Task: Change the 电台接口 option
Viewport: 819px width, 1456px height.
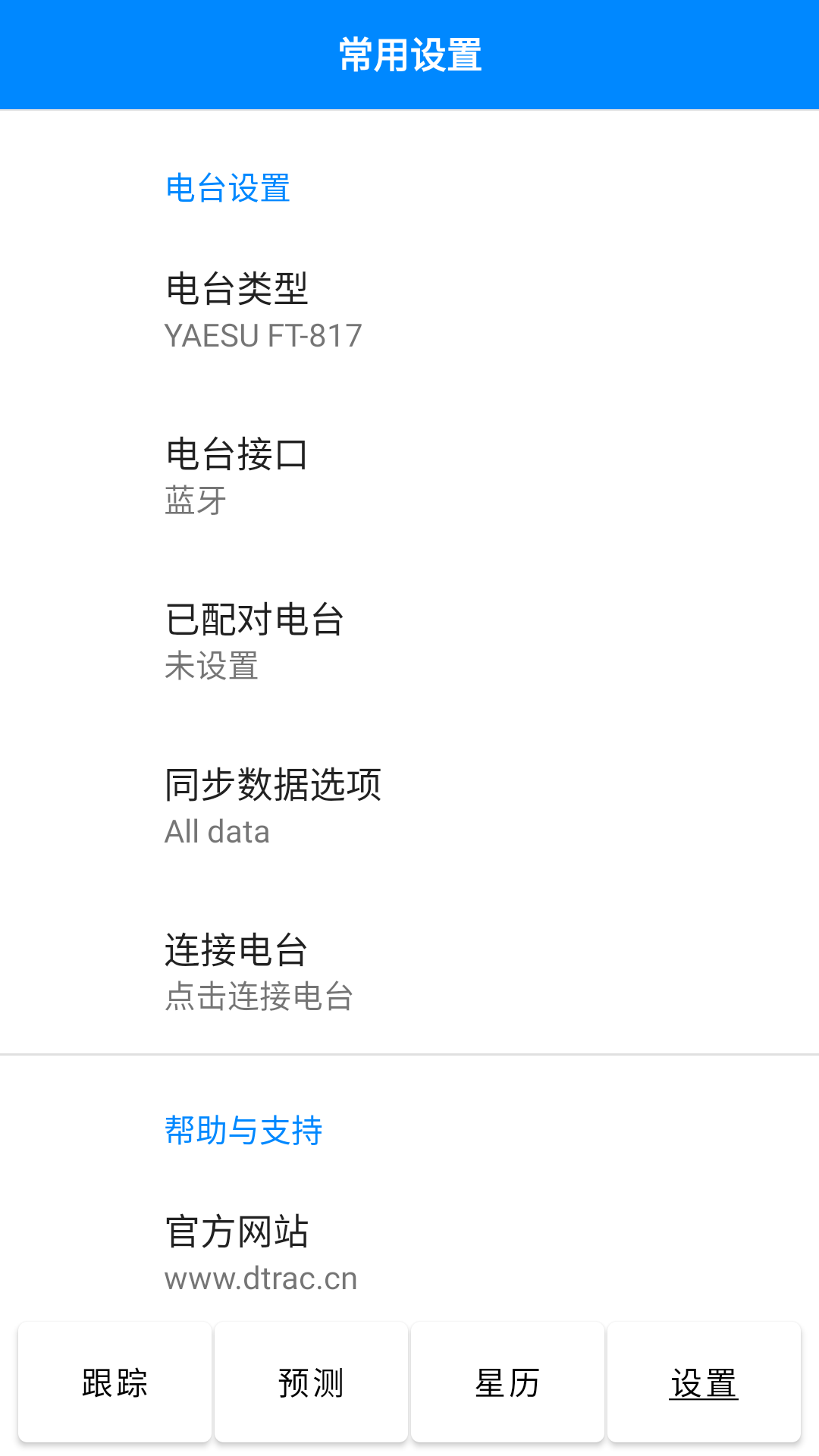Action: [409, 476]
